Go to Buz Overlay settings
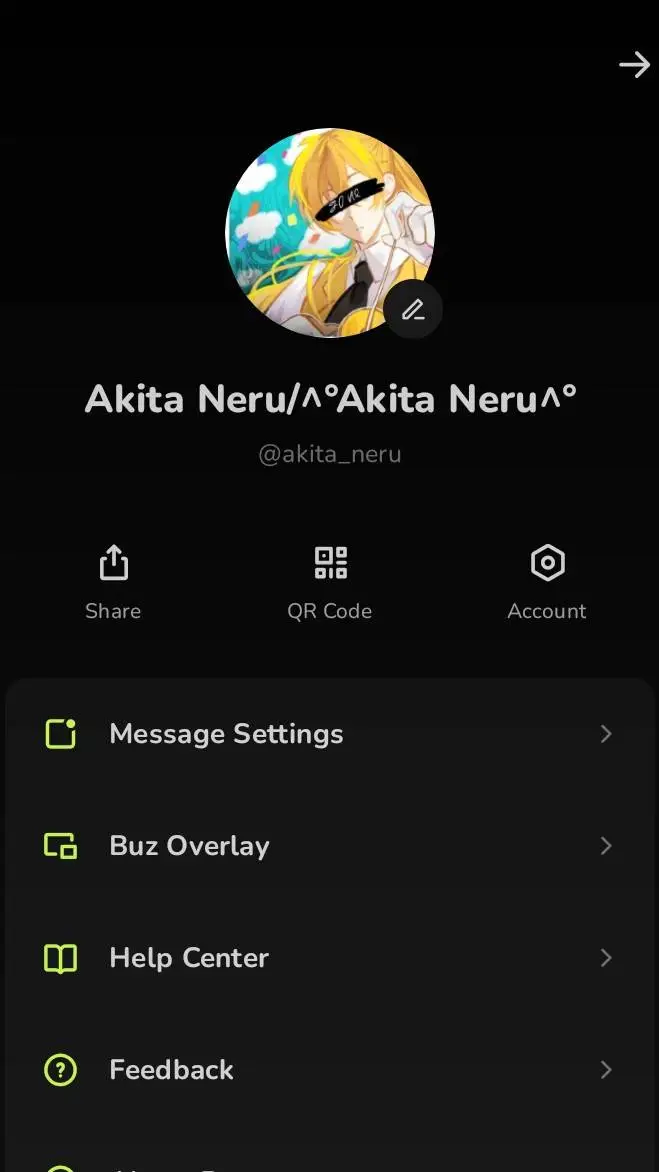The image size is (659, 1172). point(329,846)
